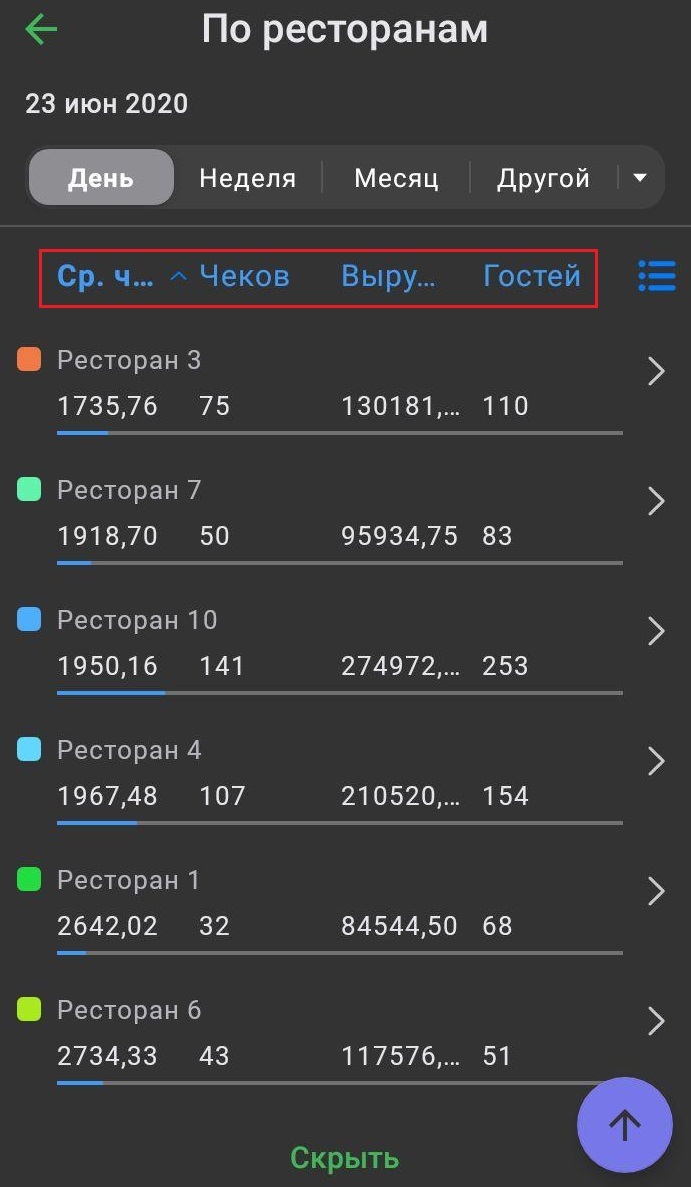
Task: Open details for Ресторан 7
Action: 656,501
